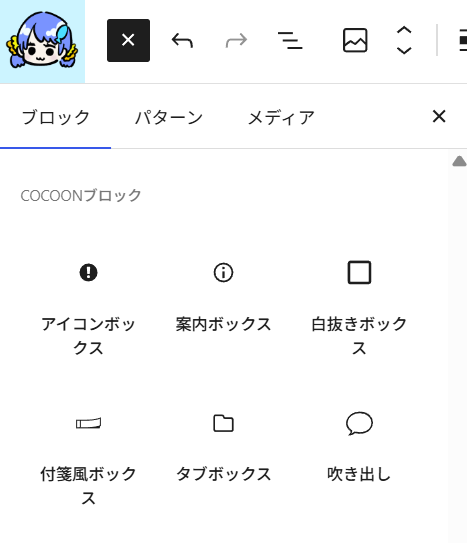This screenshot has height=543, width=467.
Task: Tap the scrollbar up arrow
Action: tap(459, 161)
